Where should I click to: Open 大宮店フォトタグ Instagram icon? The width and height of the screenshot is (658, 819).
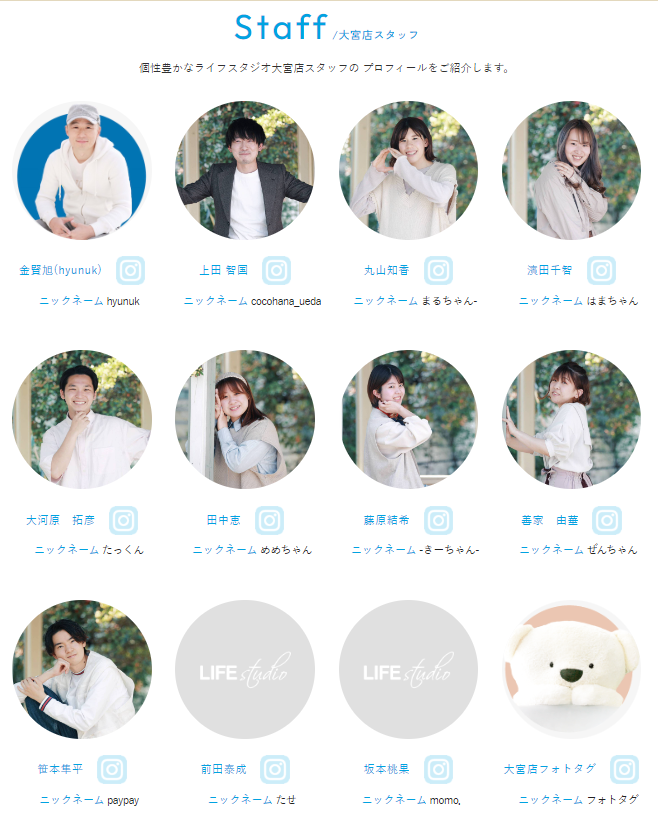(624, 769)
